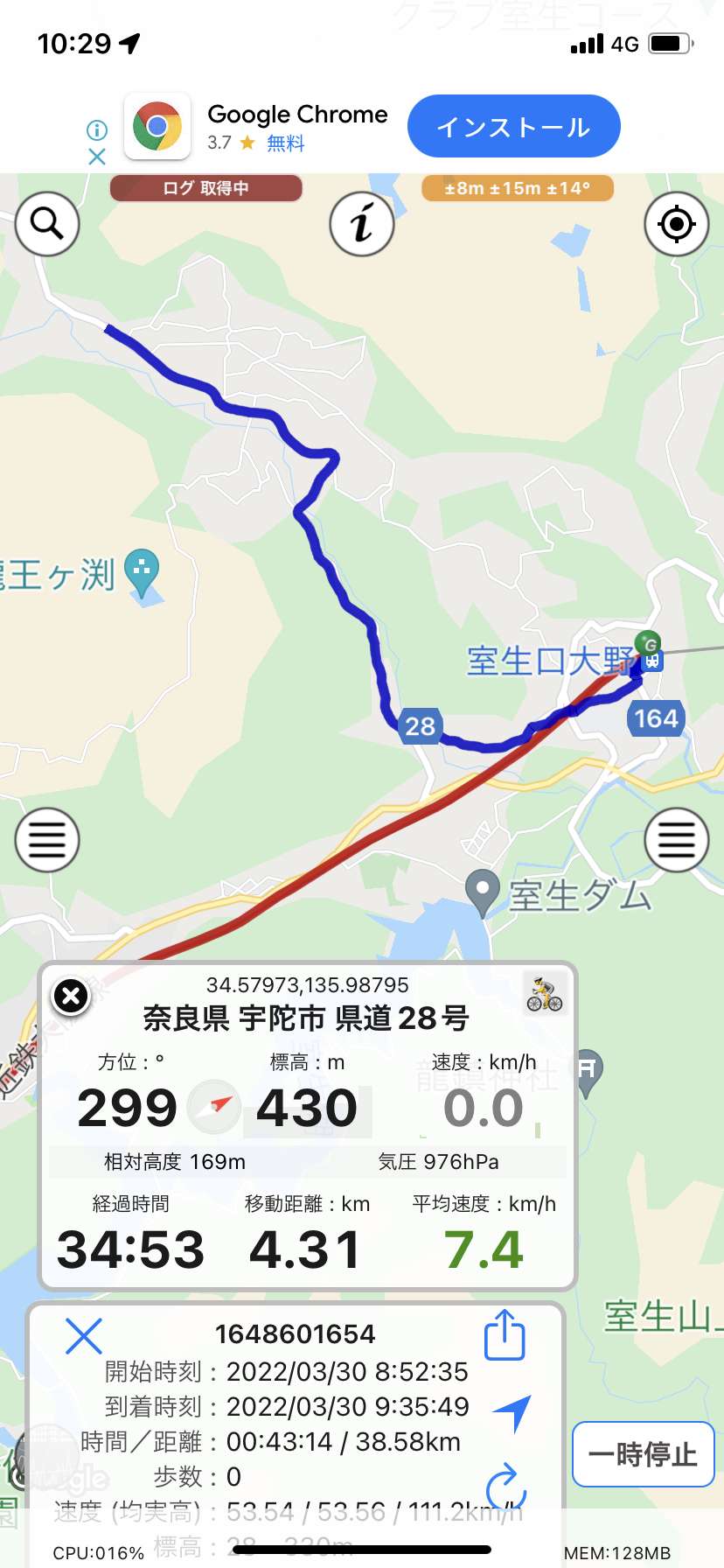This screenshot has width=724, height=1568.
Task: Open the left hamburger menu
Action: (47, 840)
